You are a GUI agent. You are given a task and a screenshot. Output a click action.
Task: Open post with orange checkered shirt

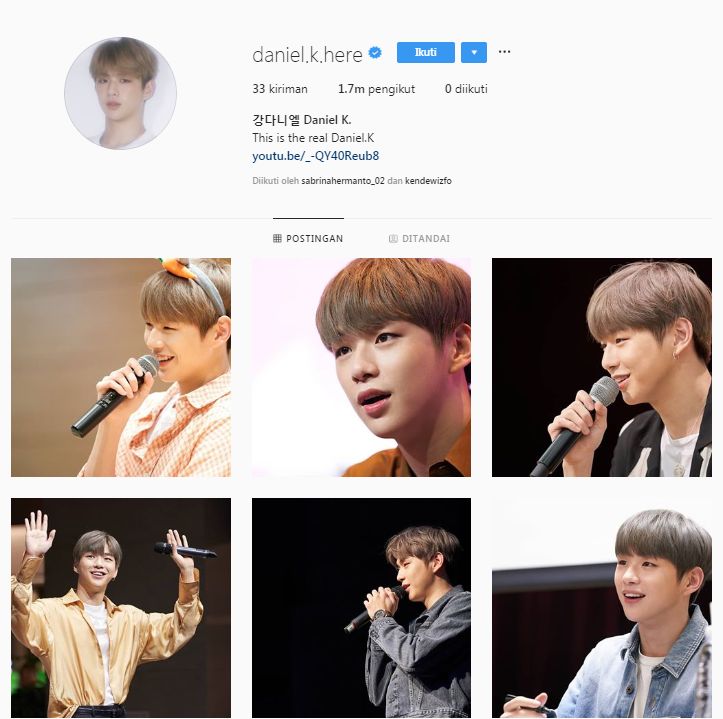click(x=121, y=367)
